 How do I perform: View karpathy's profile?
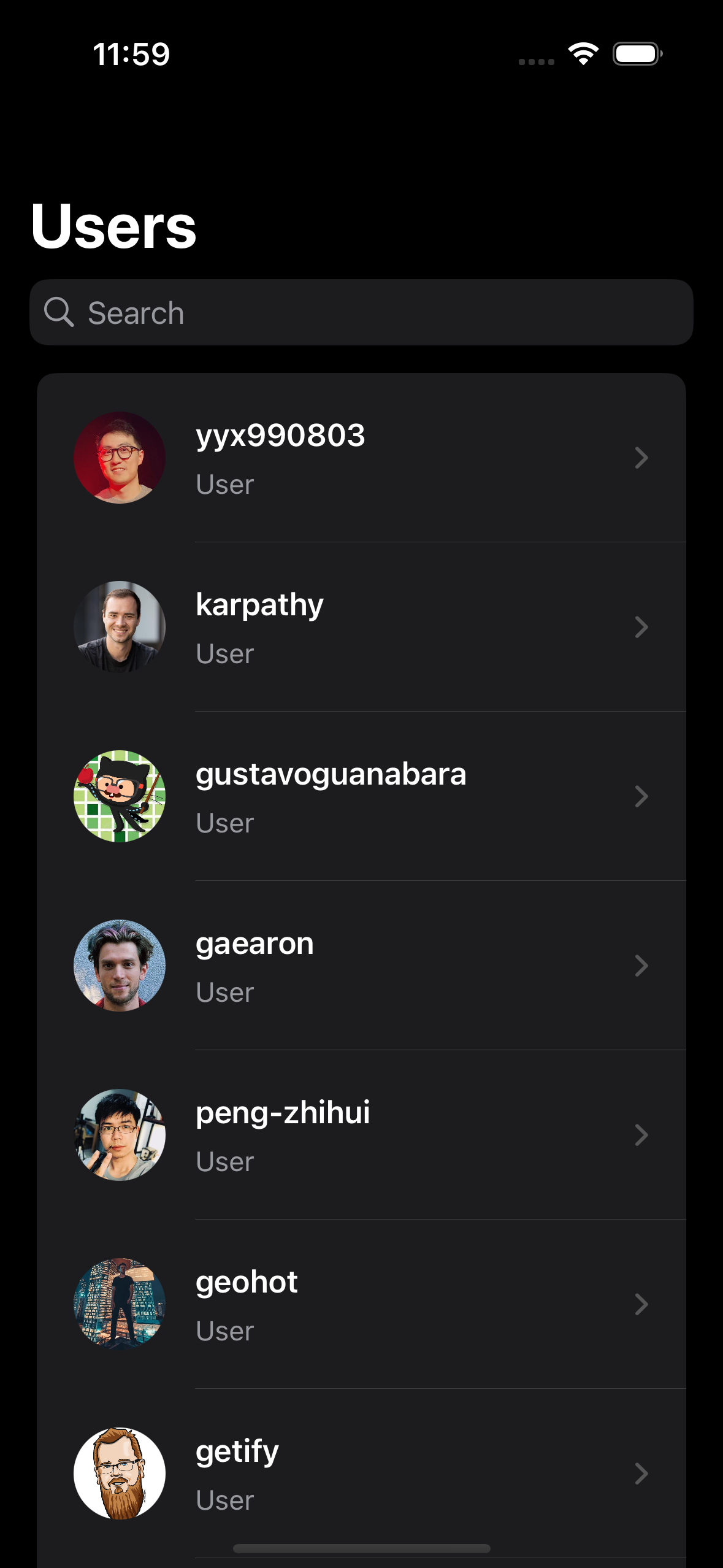coord(361,627)
